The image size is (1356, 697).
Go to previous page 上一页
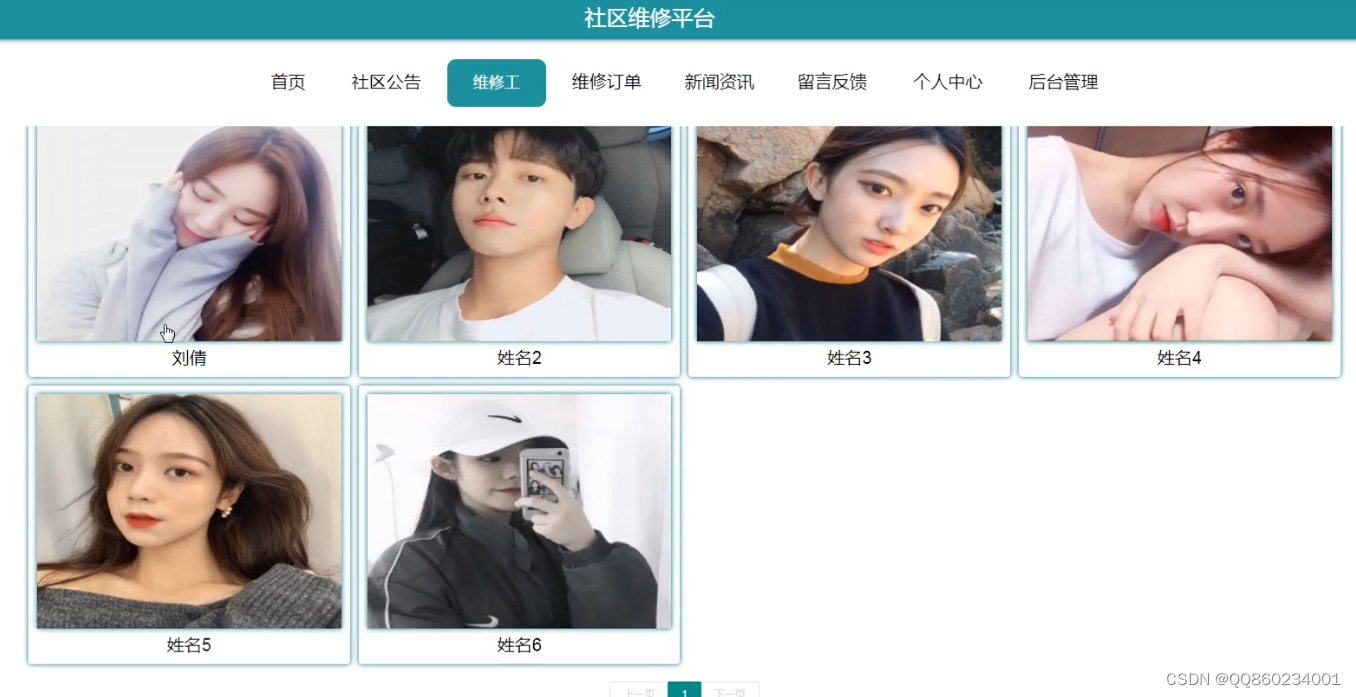point(640,692)
